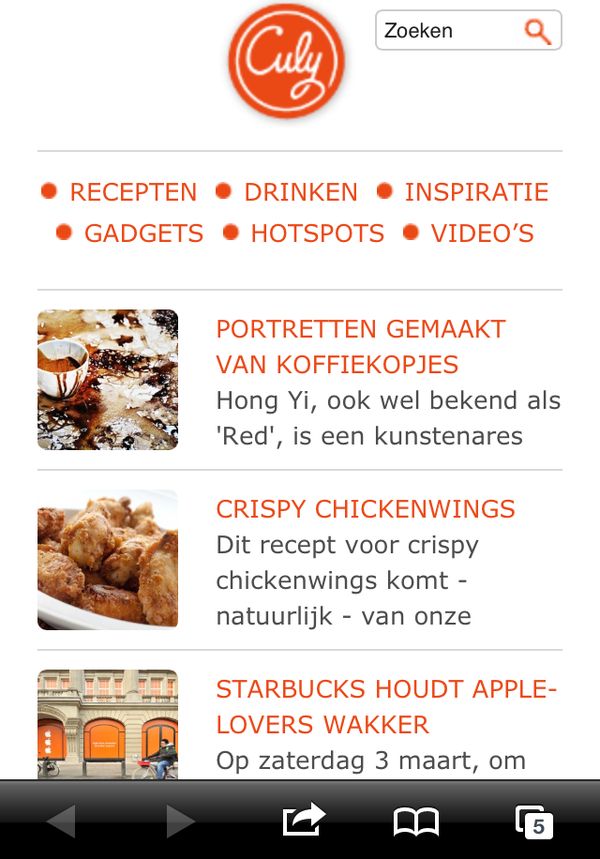Open the Culy logo homepage link
This screenshot has height=859, width=600.
[286, 60]
